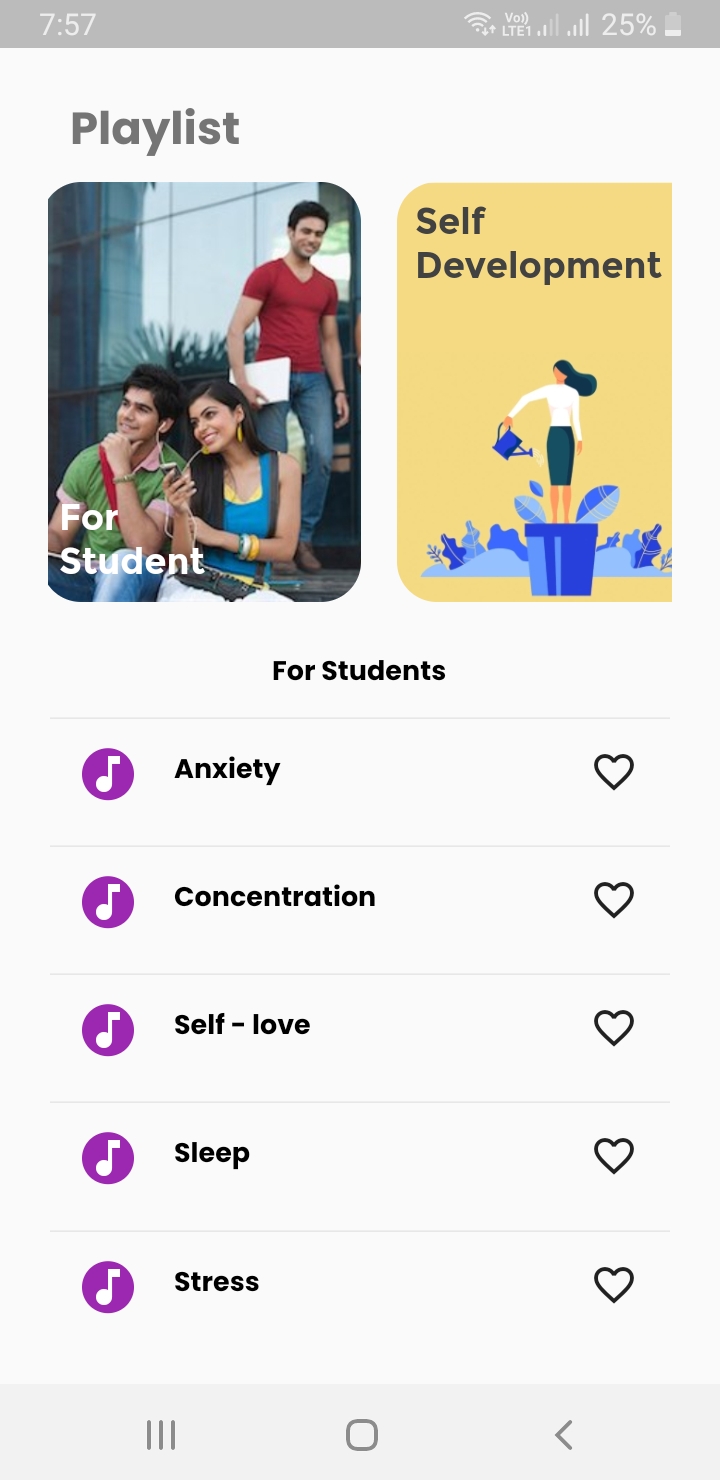
Task: Heart the Sleep track
Action: click(x=614, y=1156)
